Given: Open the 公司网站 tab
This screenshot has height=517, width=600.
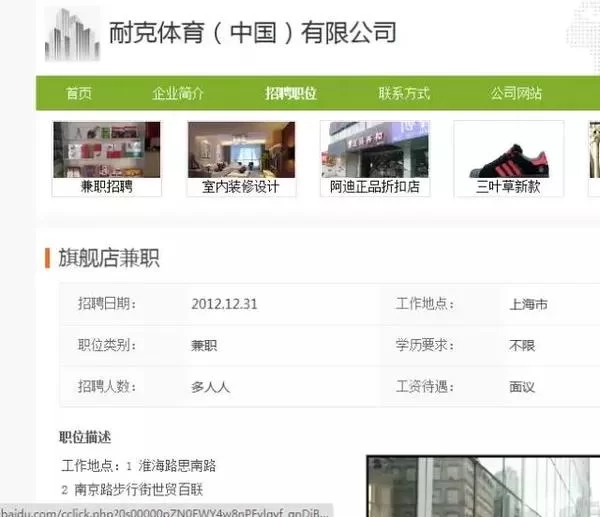Looking at the screenshot, I should coord(516,94).
